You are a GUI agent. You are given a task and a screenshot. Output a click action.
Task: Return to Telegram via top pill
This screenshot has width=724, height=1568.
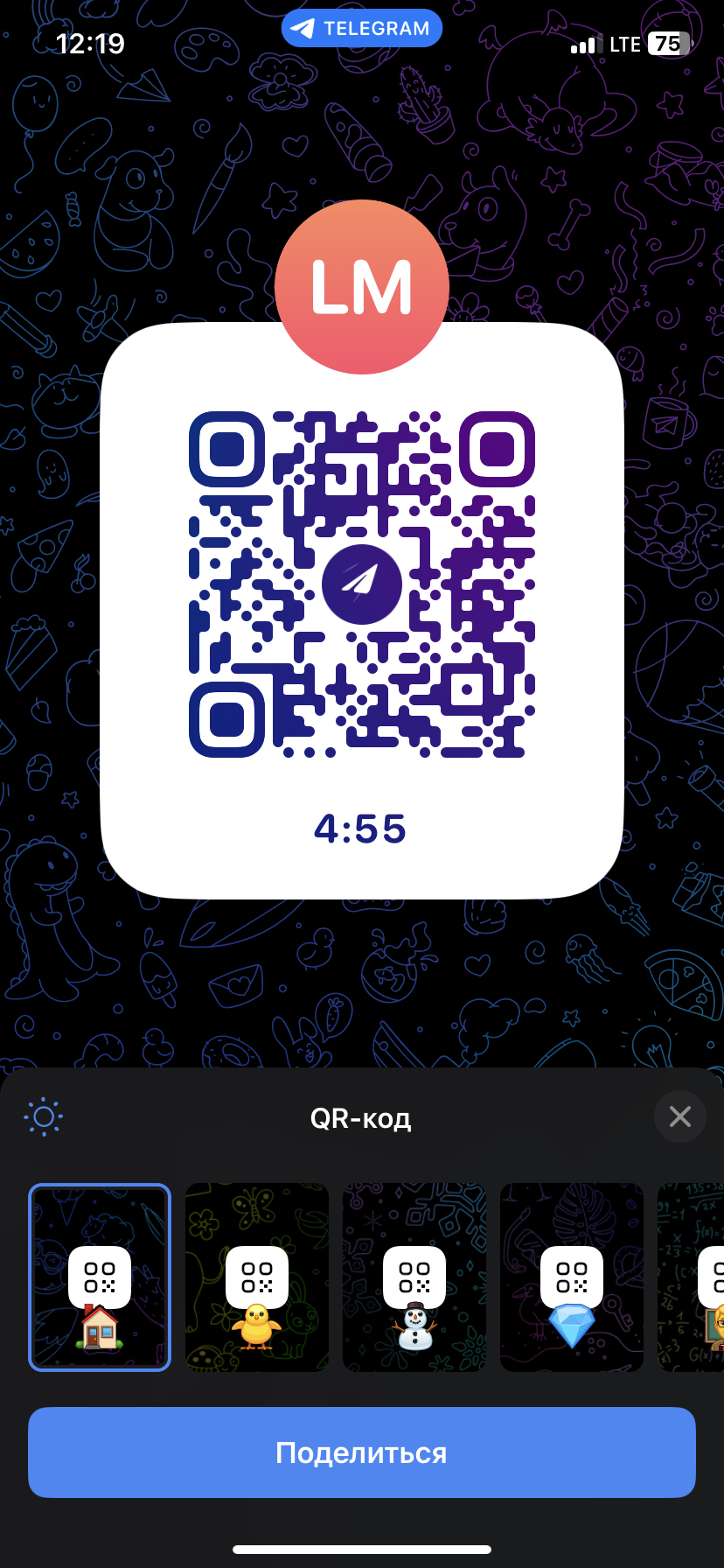pos(362,28)
